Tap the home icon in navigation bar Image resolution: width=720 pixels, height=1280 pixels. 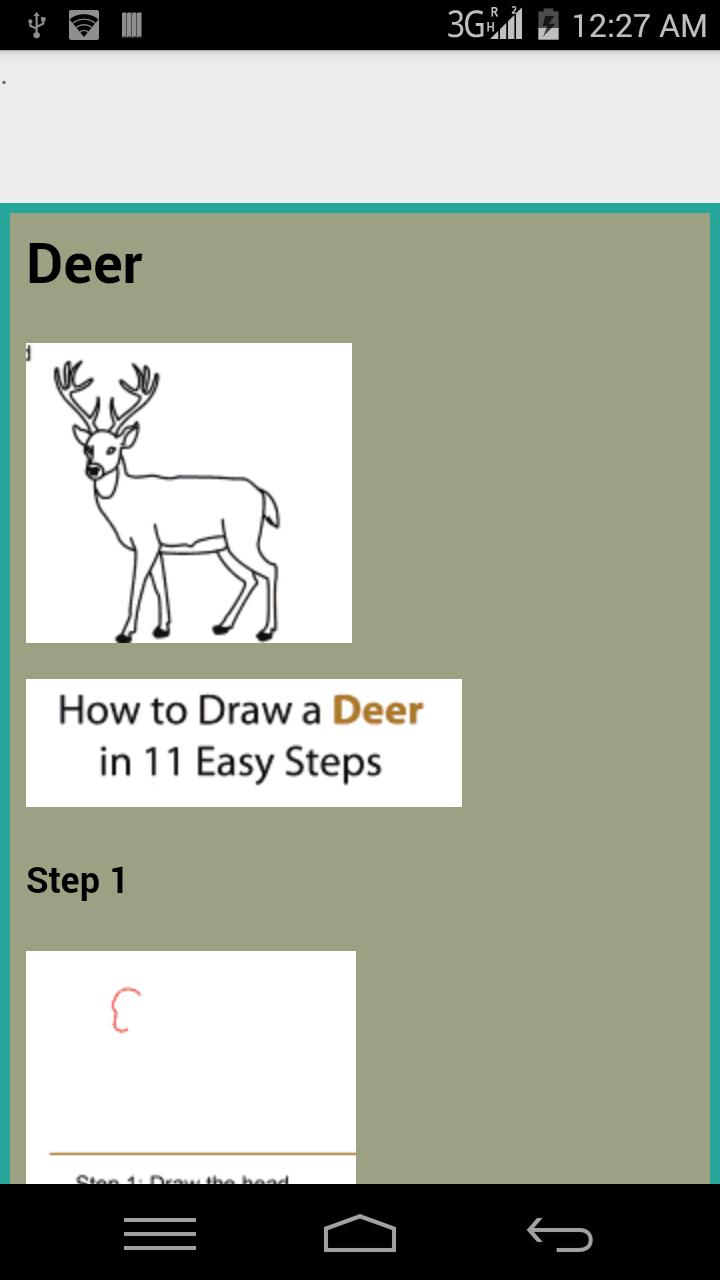[360, 1233]
